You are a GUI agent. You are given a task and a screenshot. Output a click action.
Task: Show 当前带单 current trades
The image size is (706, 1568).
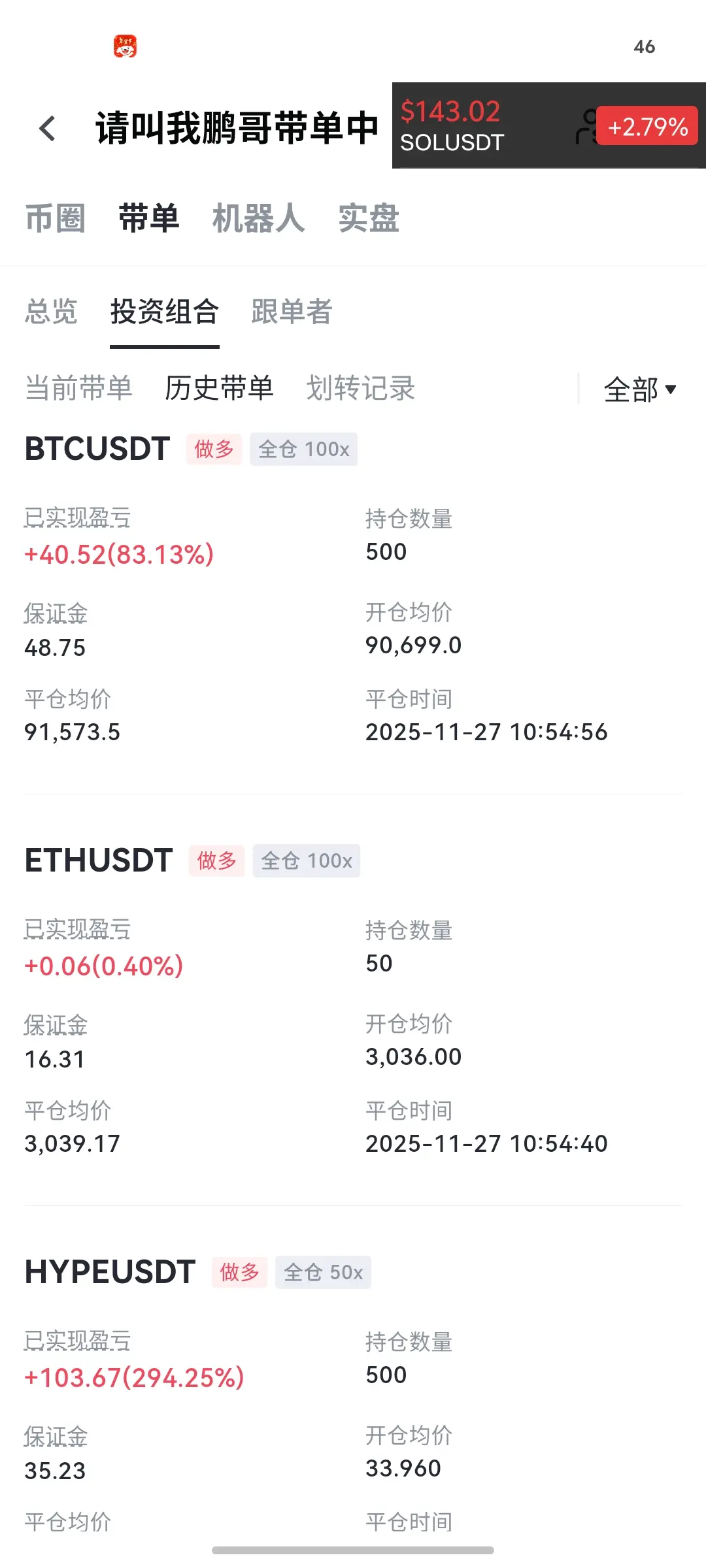[x=78, y=388]
